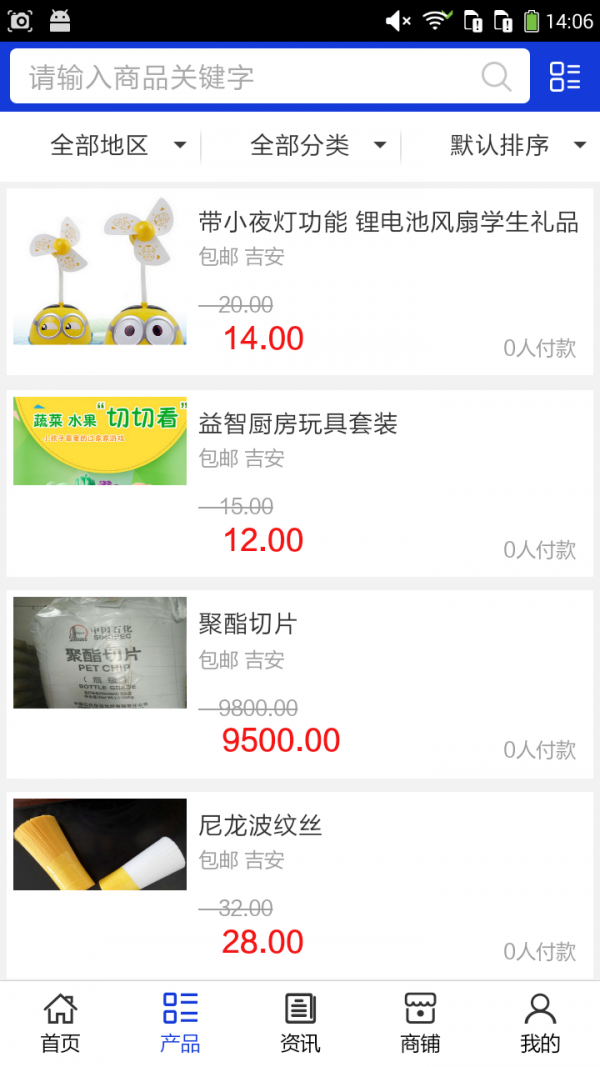600x1067 pixels.
Task: Go to the 首页 home tab
Action: coord(60,1023)
